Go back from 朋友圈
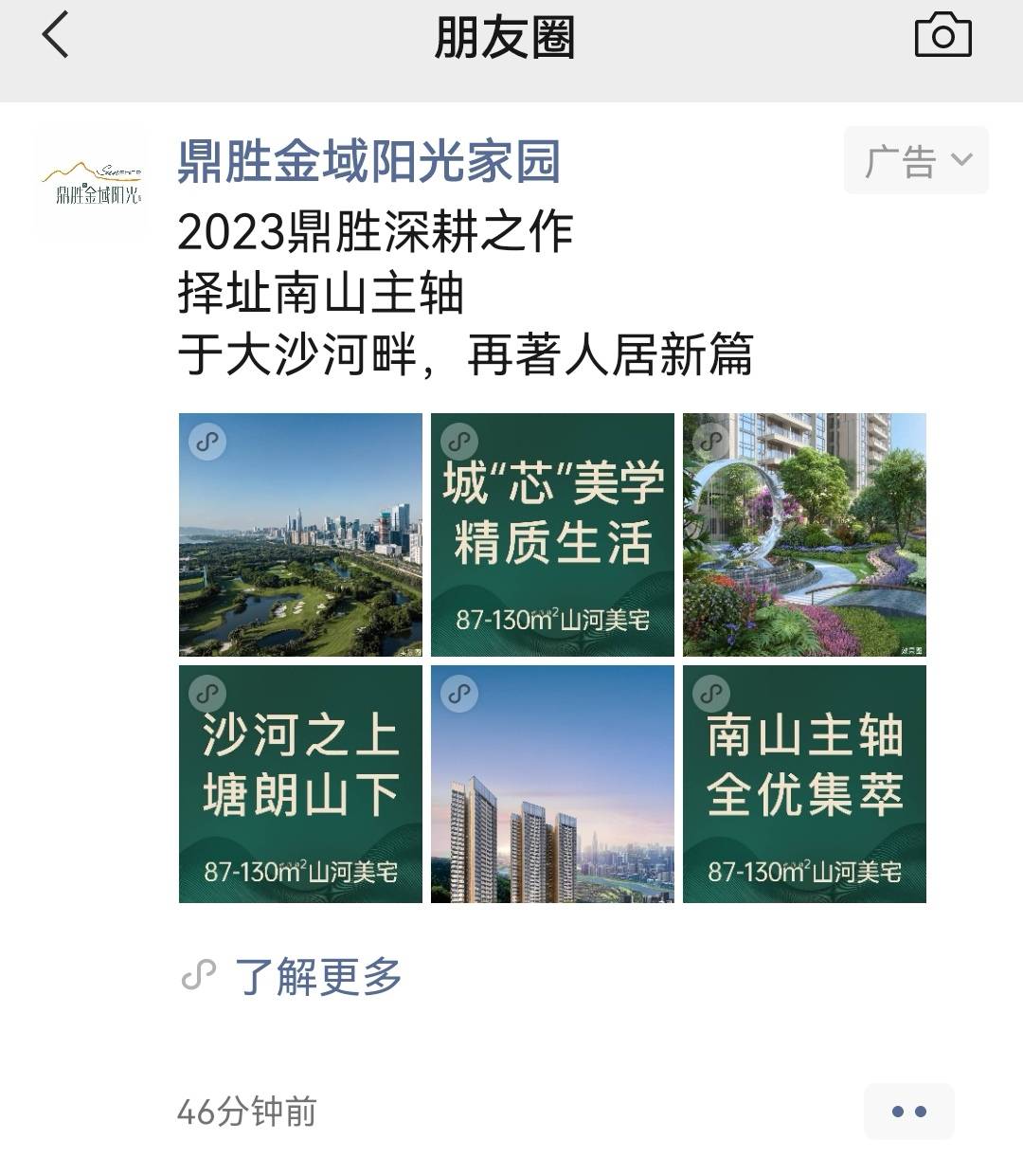This screenshot has height=1176, width=1023. point(57,36)
